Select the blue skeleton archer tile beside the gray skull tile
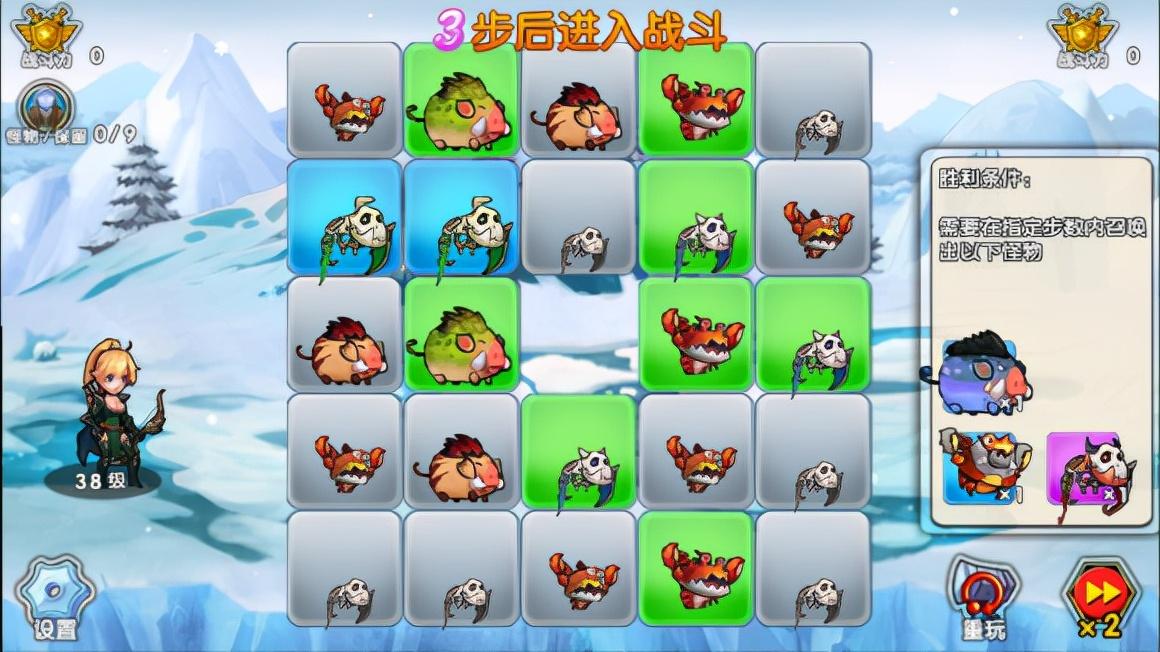Screen dimensions: 1160x652 (x=460, y=217)
